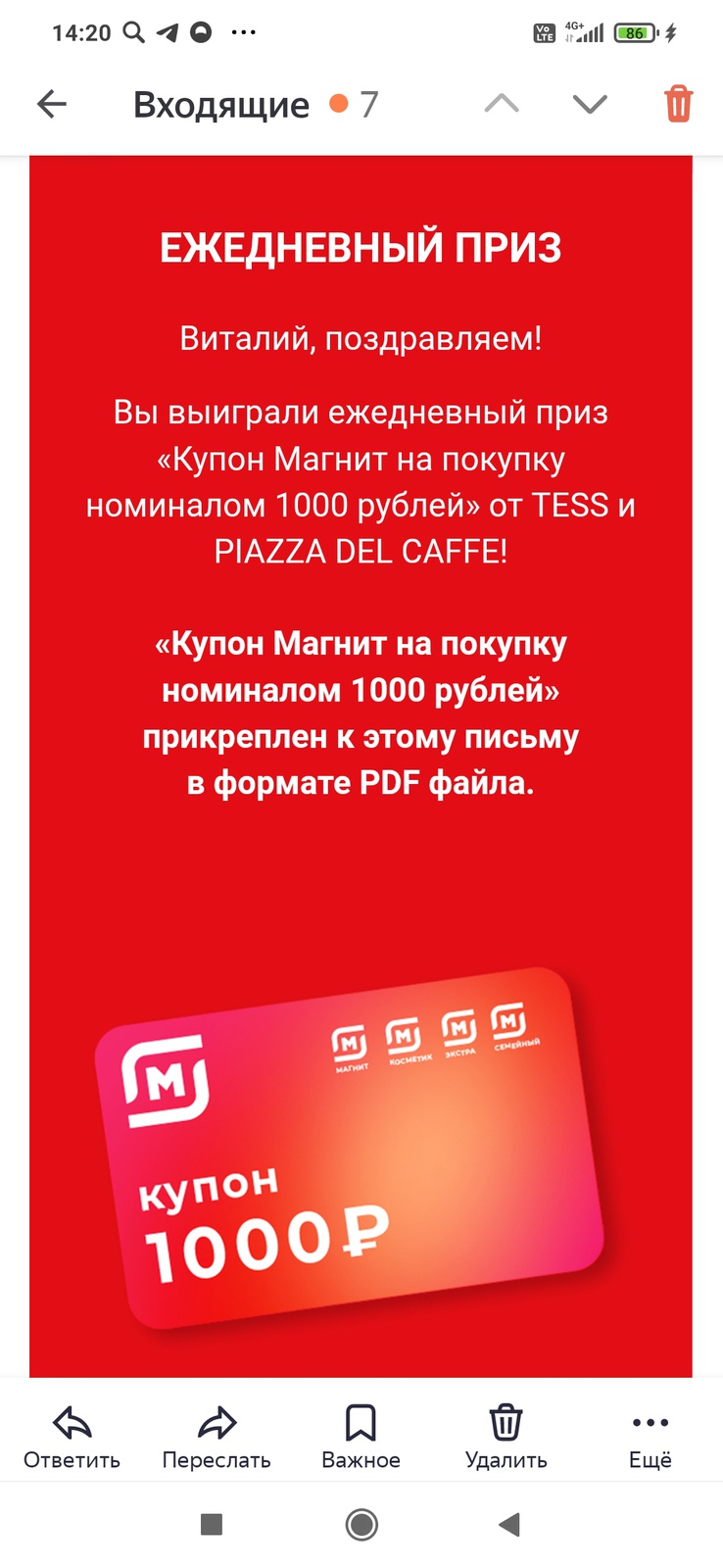Delete the email with the red trash icon

pyautogui.click(x=678, y=104)
